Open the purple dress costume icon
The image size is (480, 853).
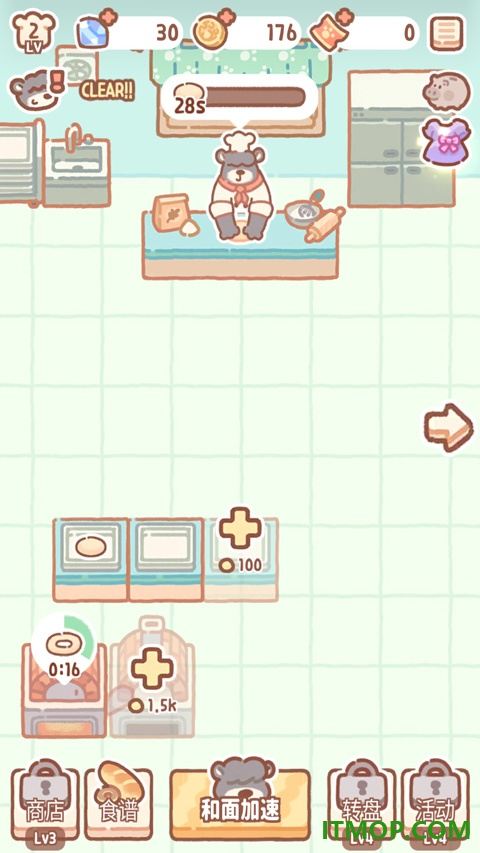446,141
